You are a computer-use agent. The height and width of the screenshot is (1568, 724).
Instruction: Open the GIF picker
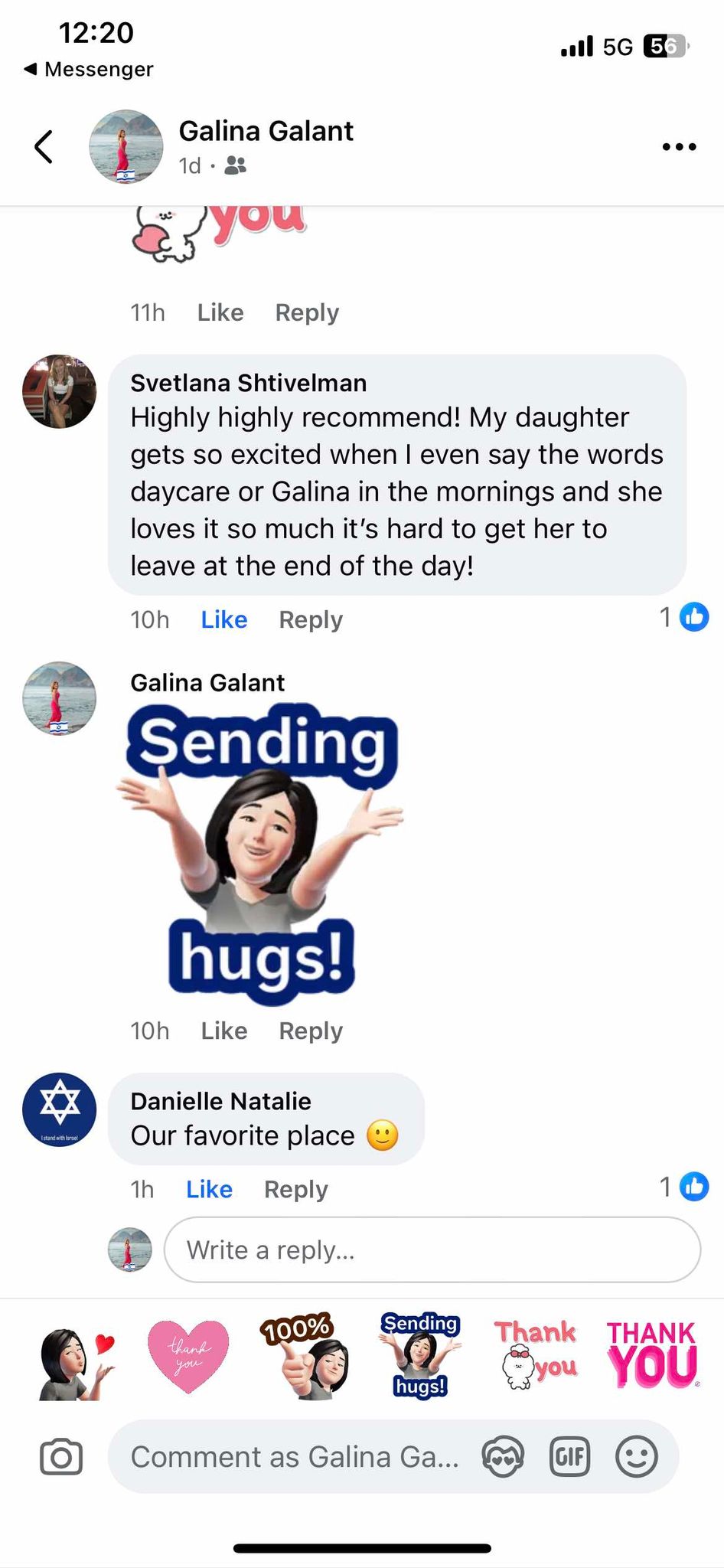coord(570,1456)
